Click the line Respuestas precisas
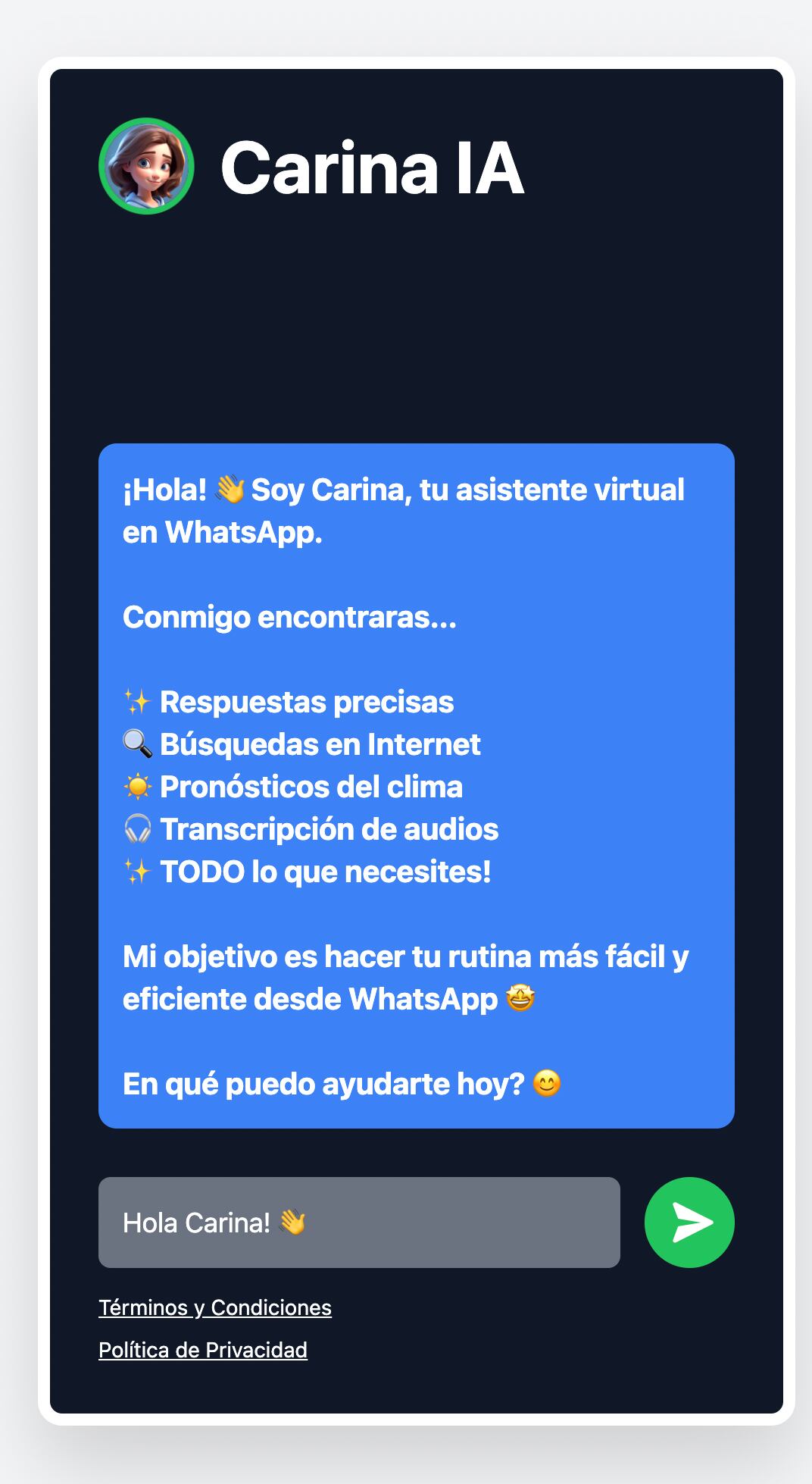This screenshot has height=1484, width=812. (305, 702)
